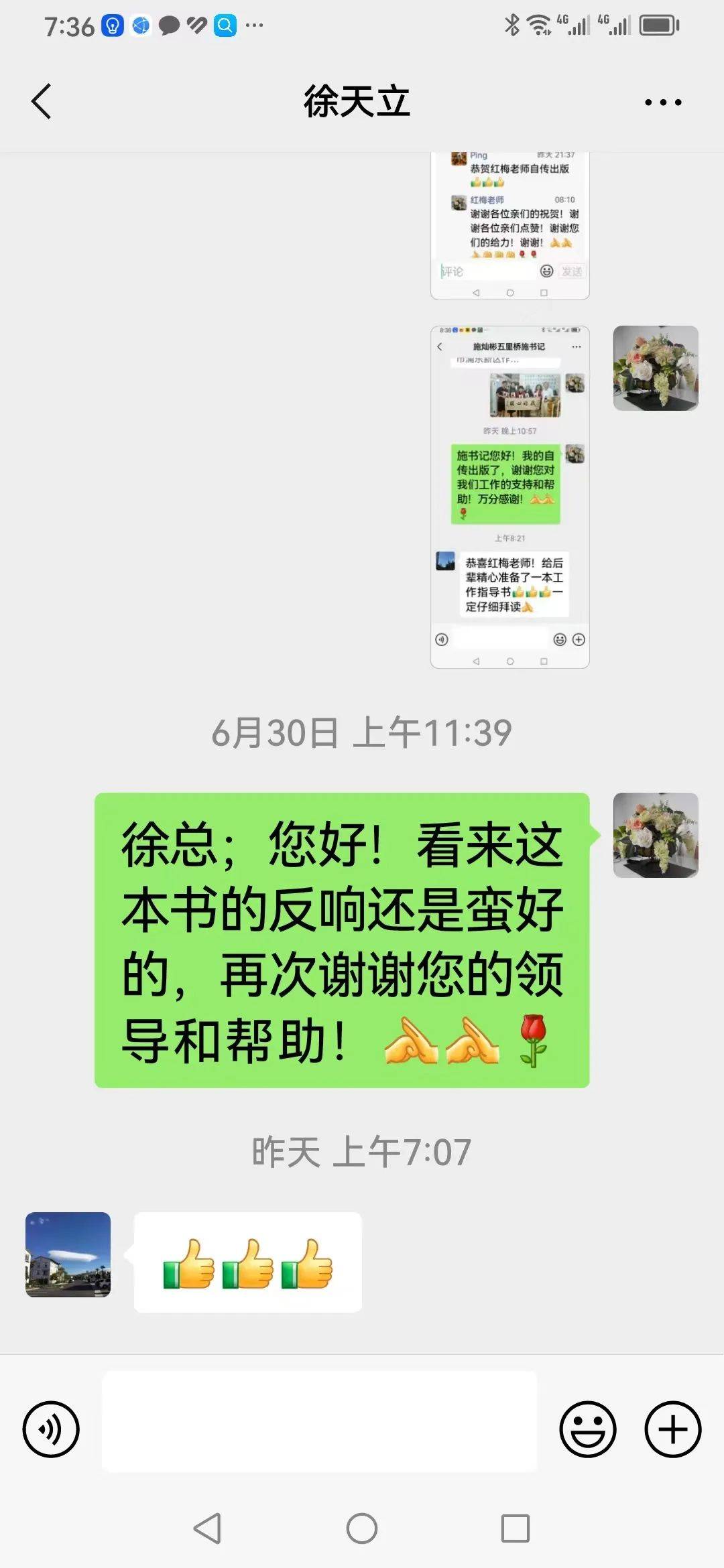Open the chat's three-dot more menu

click(x=662, y=103)
